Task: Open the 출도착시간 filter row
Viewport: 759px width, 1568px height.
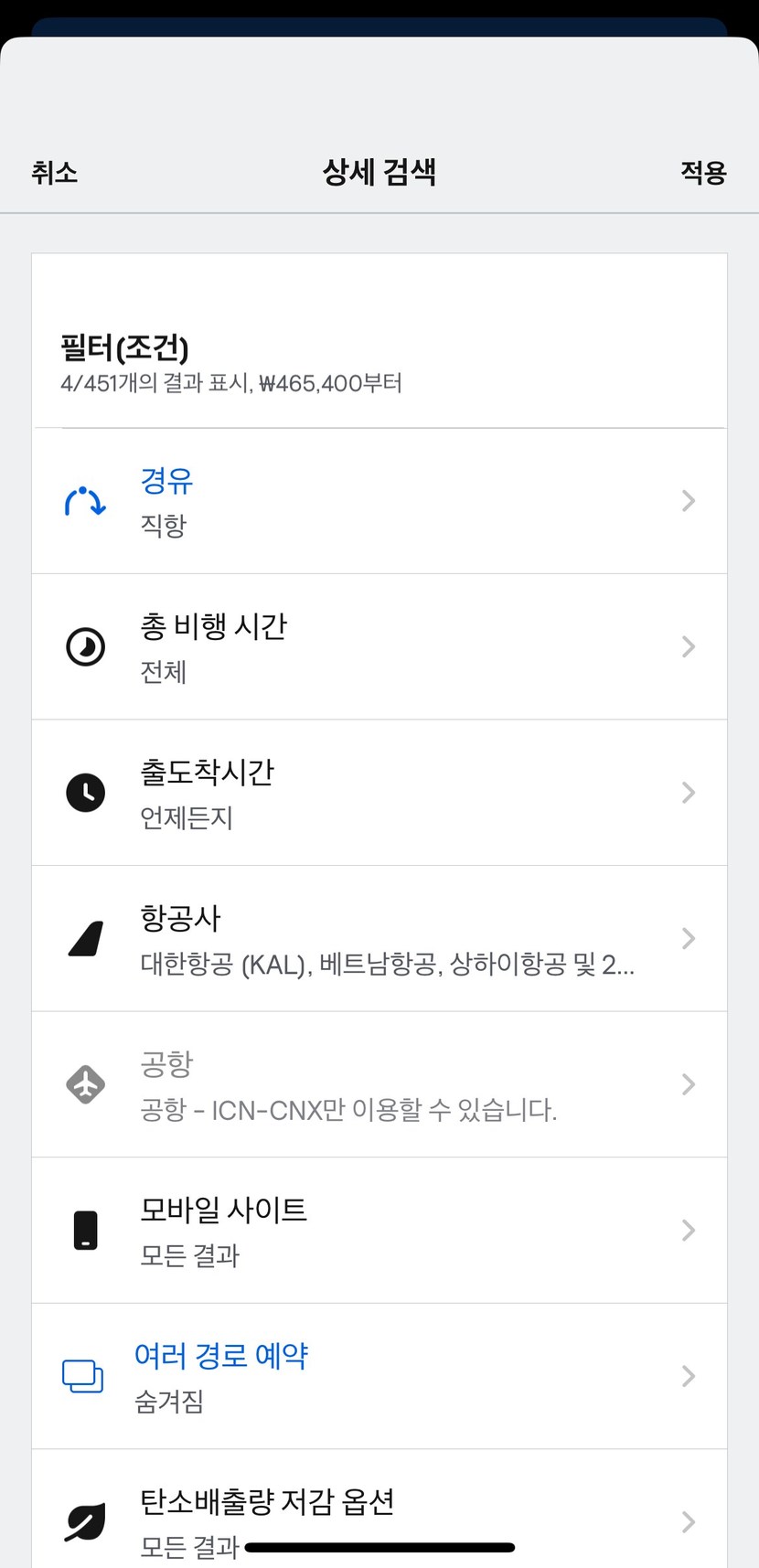Action: tap(379, 793)
